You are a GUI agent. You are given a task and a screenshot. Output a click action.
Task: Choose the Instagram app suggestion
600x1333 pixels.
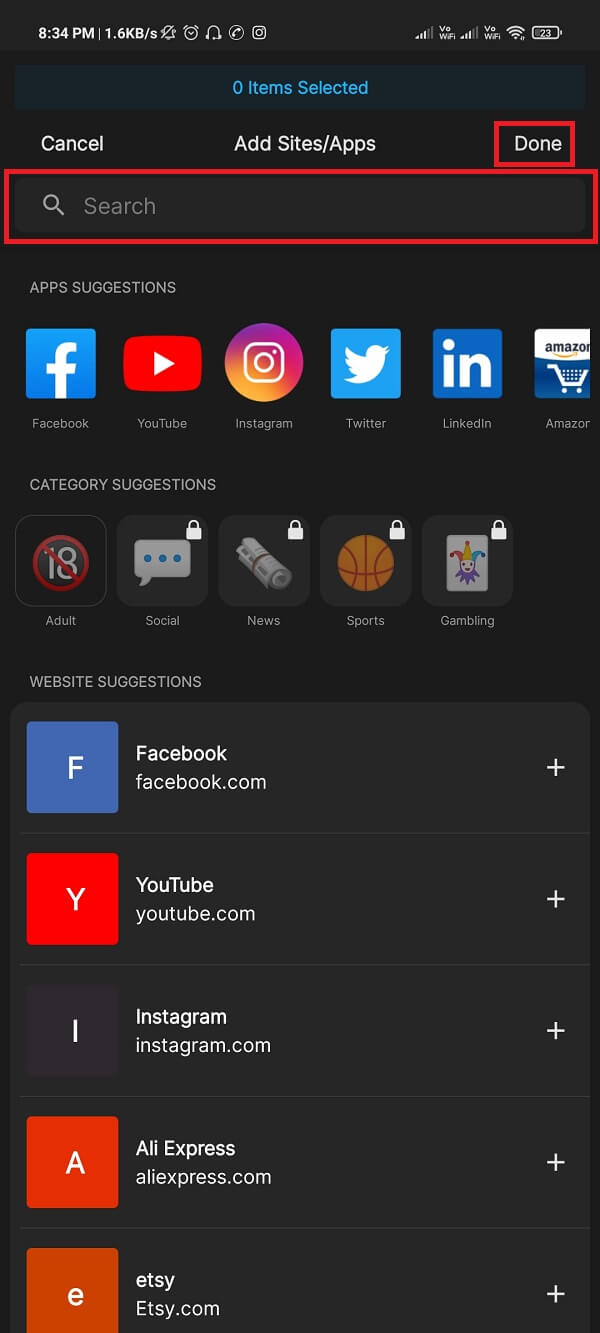coord(264,364)
